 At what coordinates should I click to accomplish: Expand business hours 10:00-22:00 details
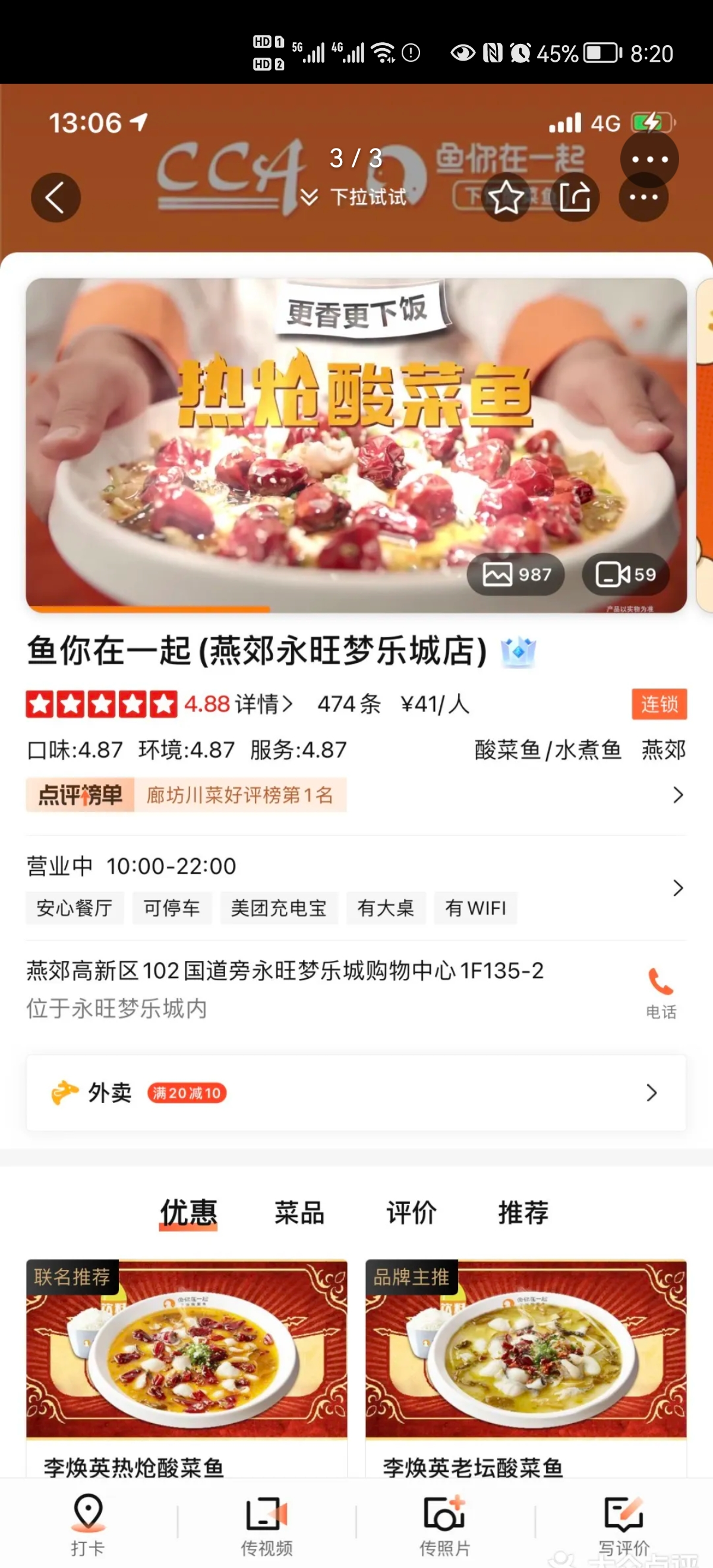[678, 887]
